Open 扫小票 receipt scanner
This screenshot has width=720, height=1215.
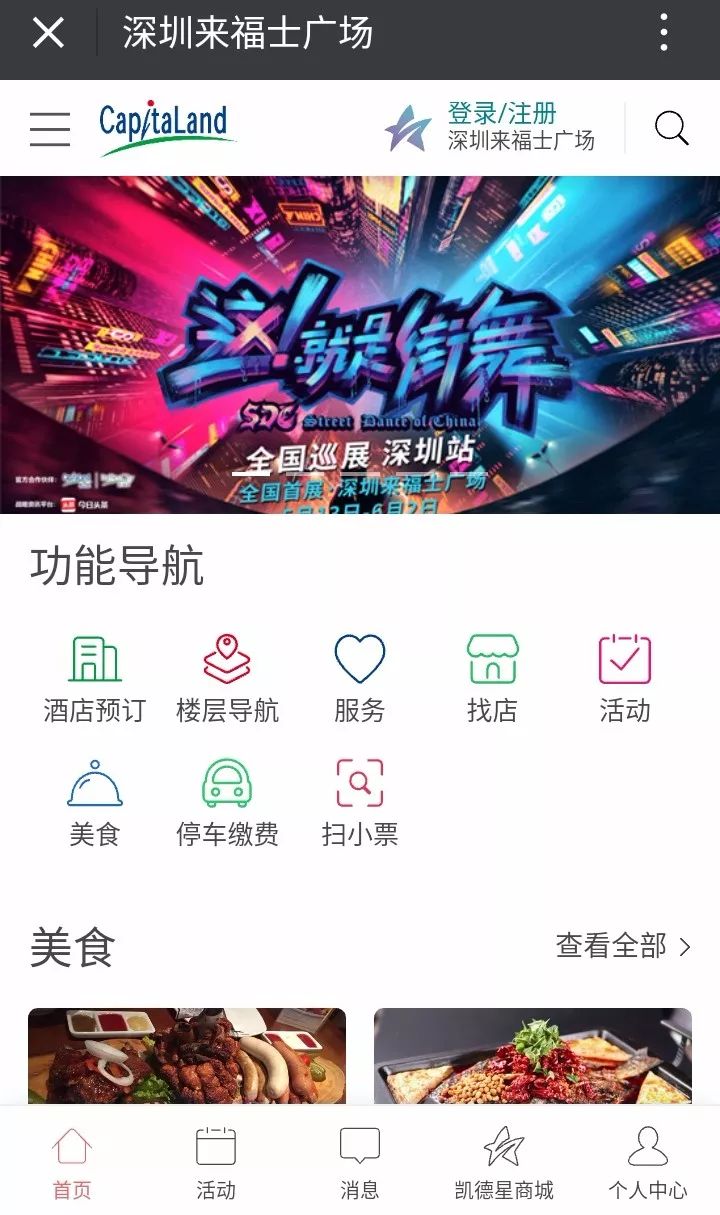tap(359, 802)
